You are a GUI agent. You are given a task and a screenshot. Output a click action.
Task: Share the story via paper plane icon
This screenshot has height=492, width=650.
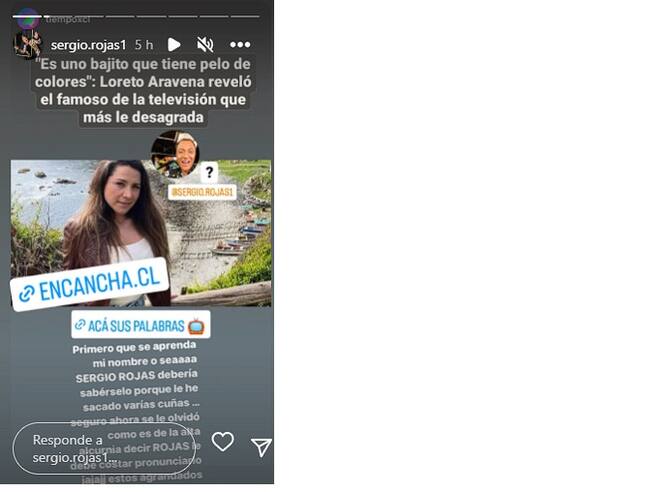click(261, 447)
